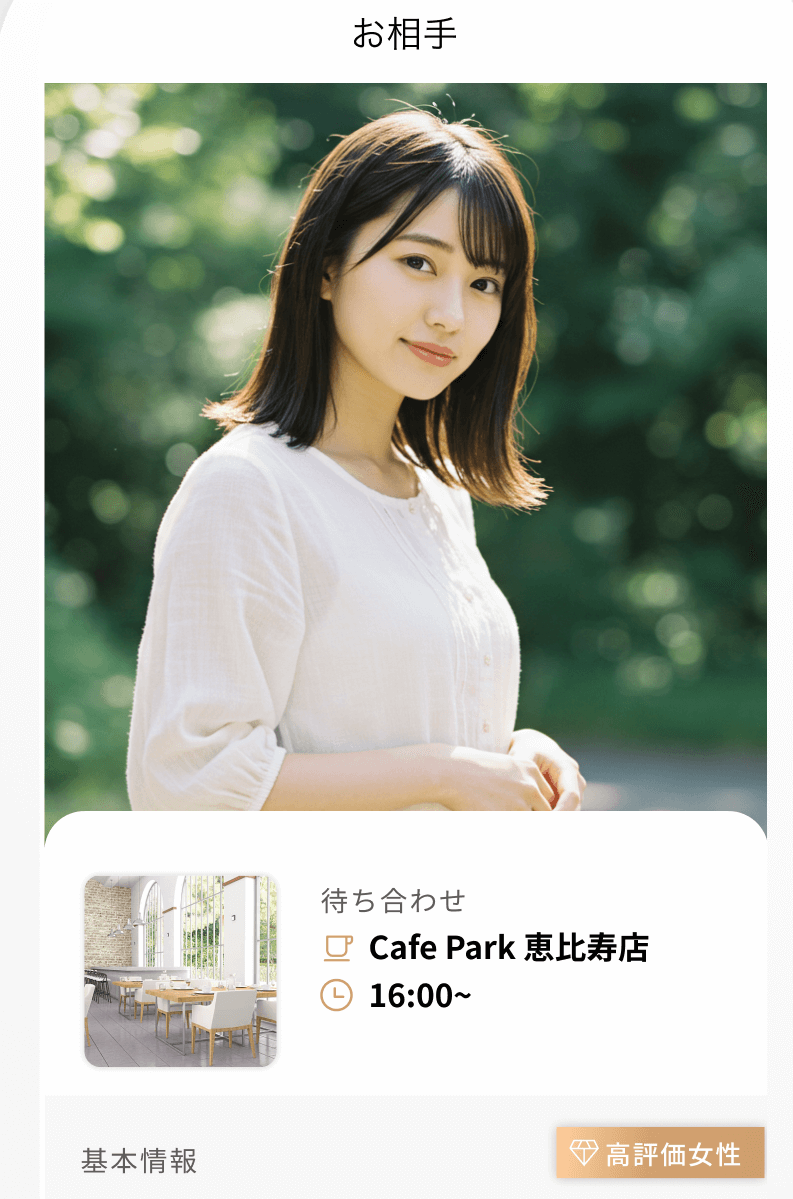
Task: Open the cafe interior thumbnail photo
Action: point(181,967)
